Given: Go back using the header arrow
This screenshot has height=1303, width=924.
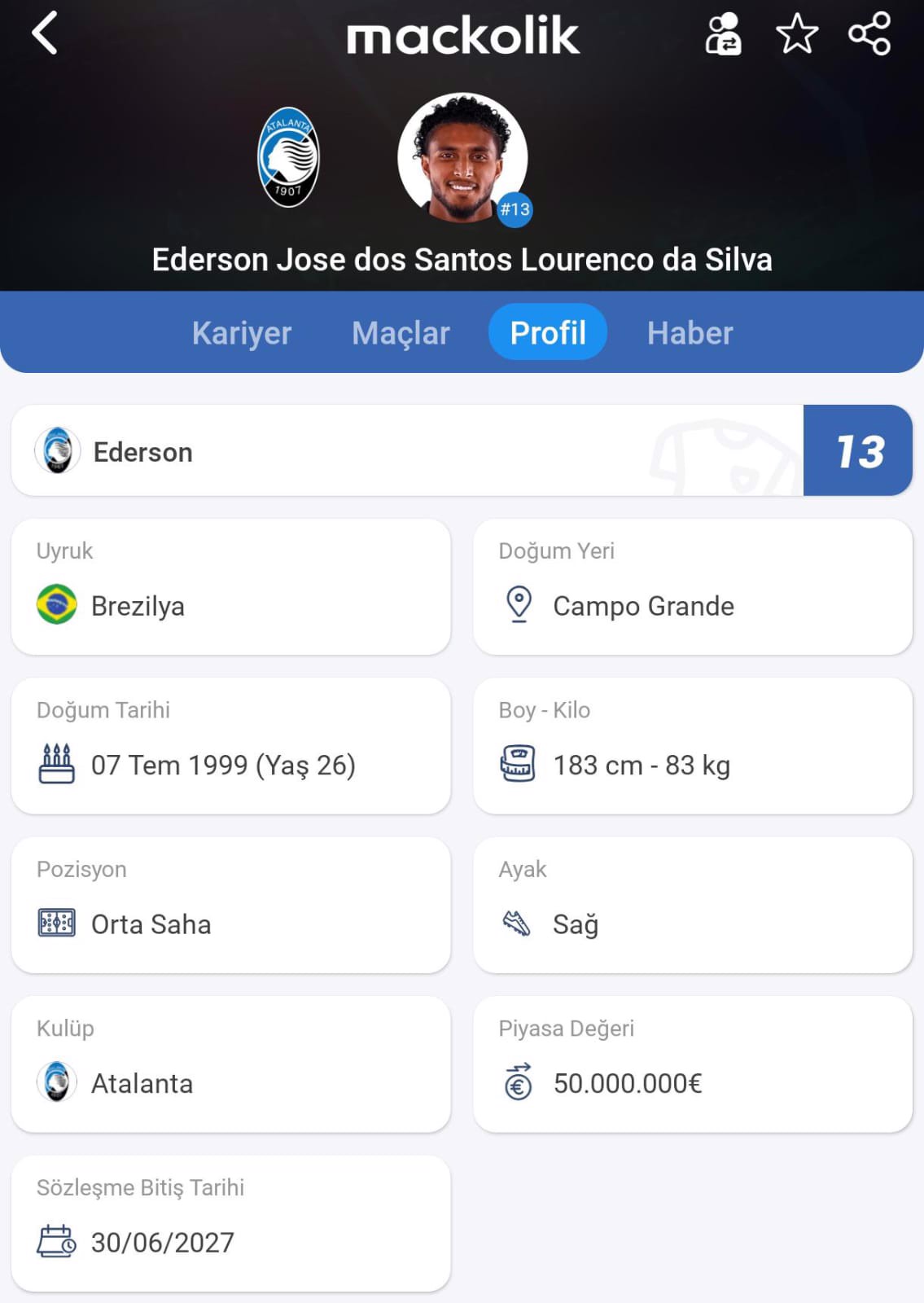Looking at the screenshot, I should [x=46, y=33].
